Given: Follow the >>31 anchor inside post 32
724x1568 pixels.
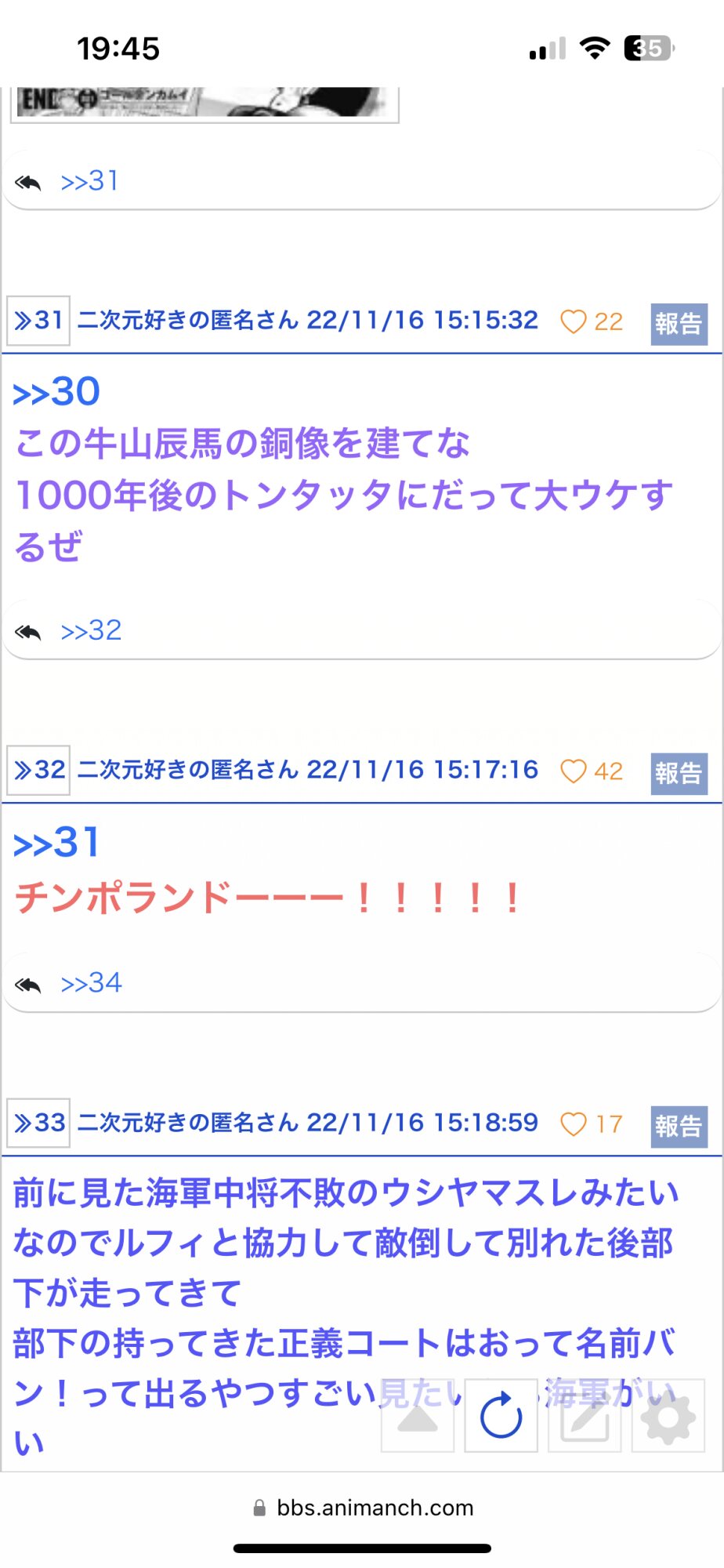Looking at the screenshot, I should click(56, 843).
